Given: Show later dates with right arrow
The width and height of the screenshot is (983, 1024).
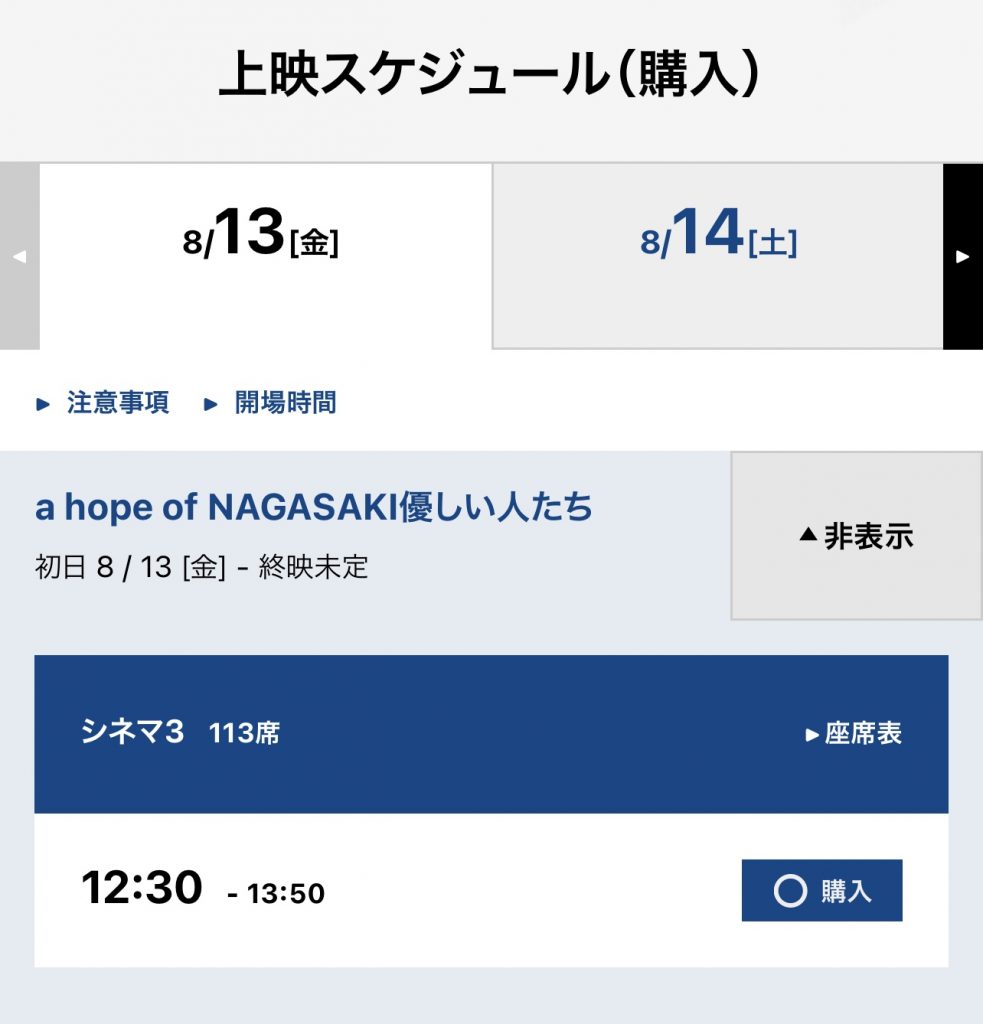Looking at the screenshot, I should coord(962,256).
